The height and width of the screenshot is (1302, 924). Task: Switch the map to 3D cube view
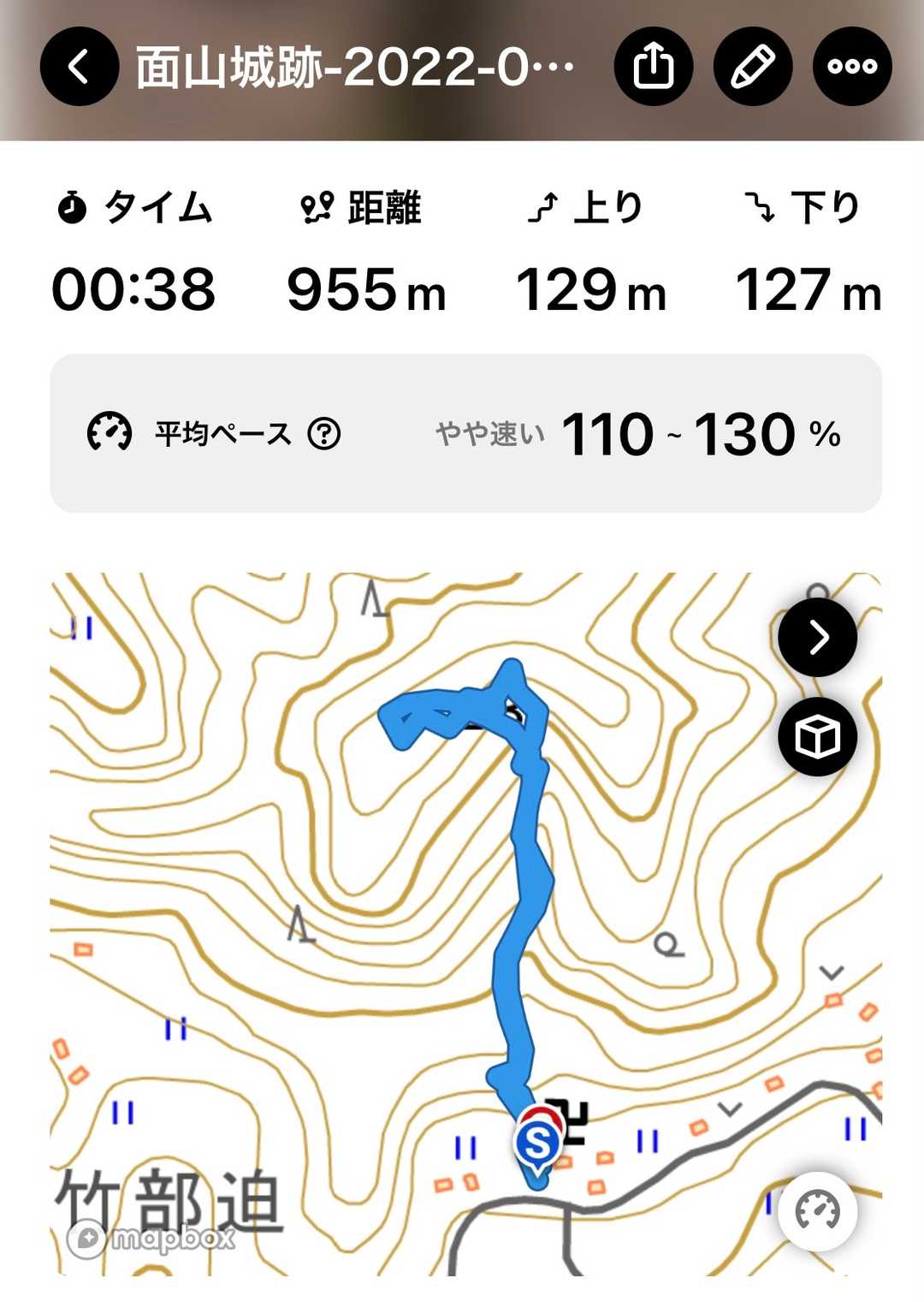(817, 737)
